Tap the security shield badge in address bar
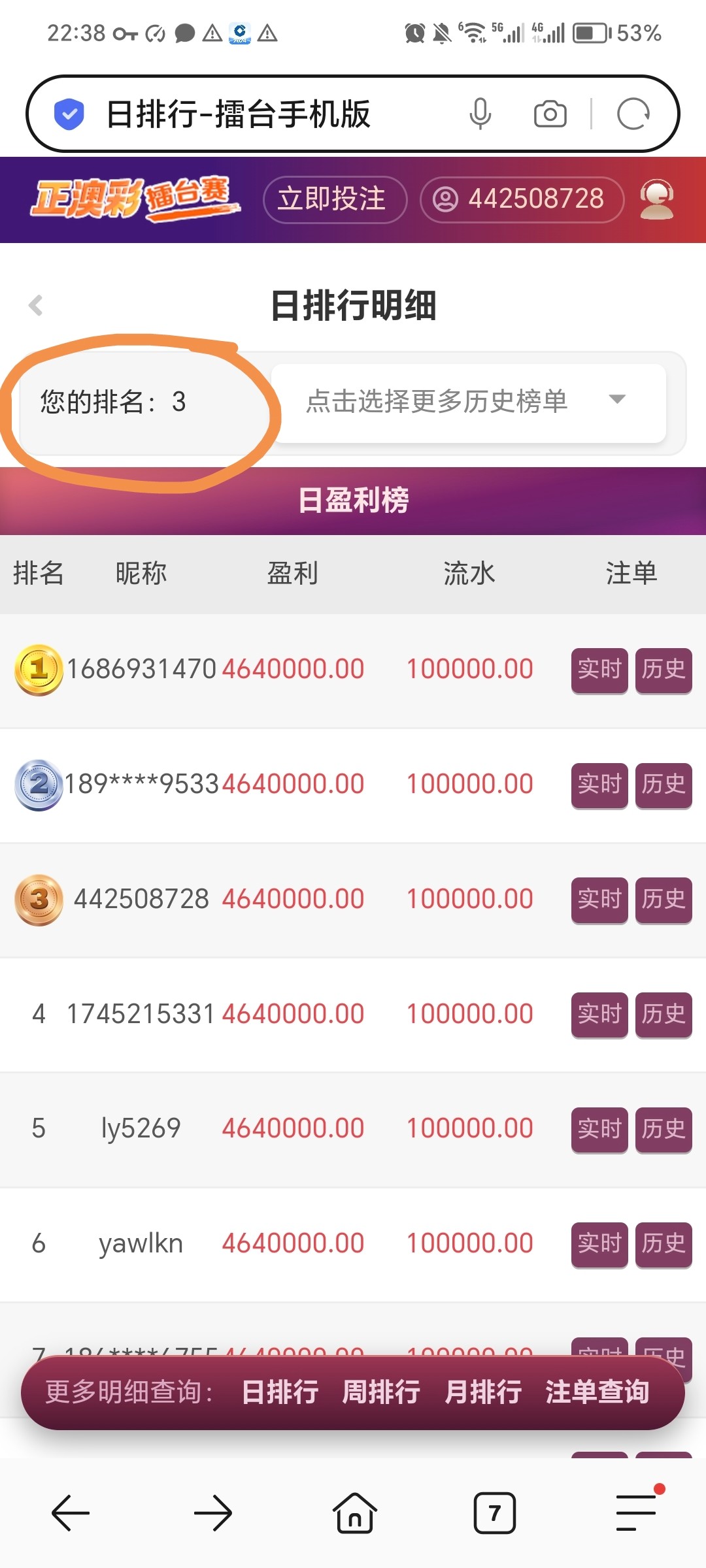Screen dimensions: 706x1568 click(68, 112)
